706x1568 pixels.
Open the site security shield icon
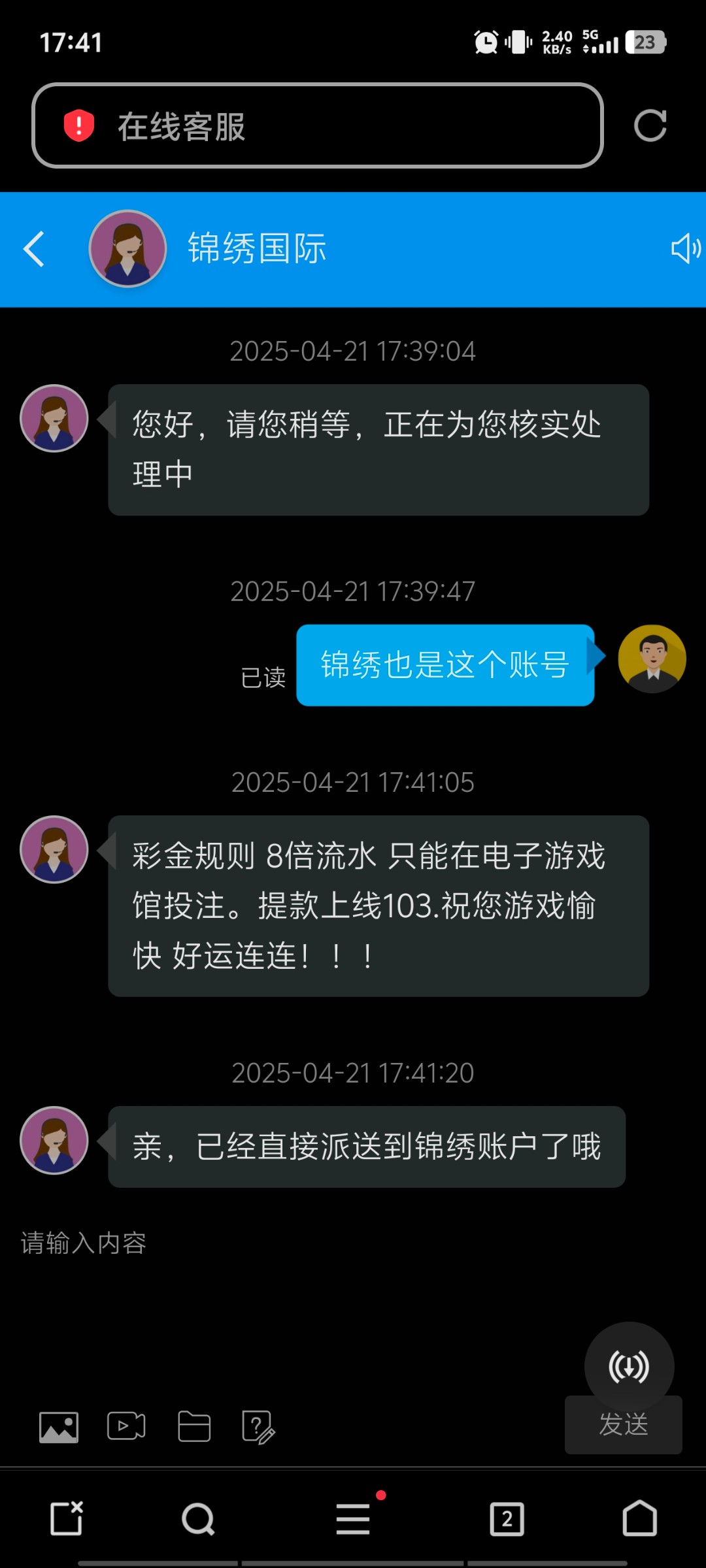pos(79,125)
